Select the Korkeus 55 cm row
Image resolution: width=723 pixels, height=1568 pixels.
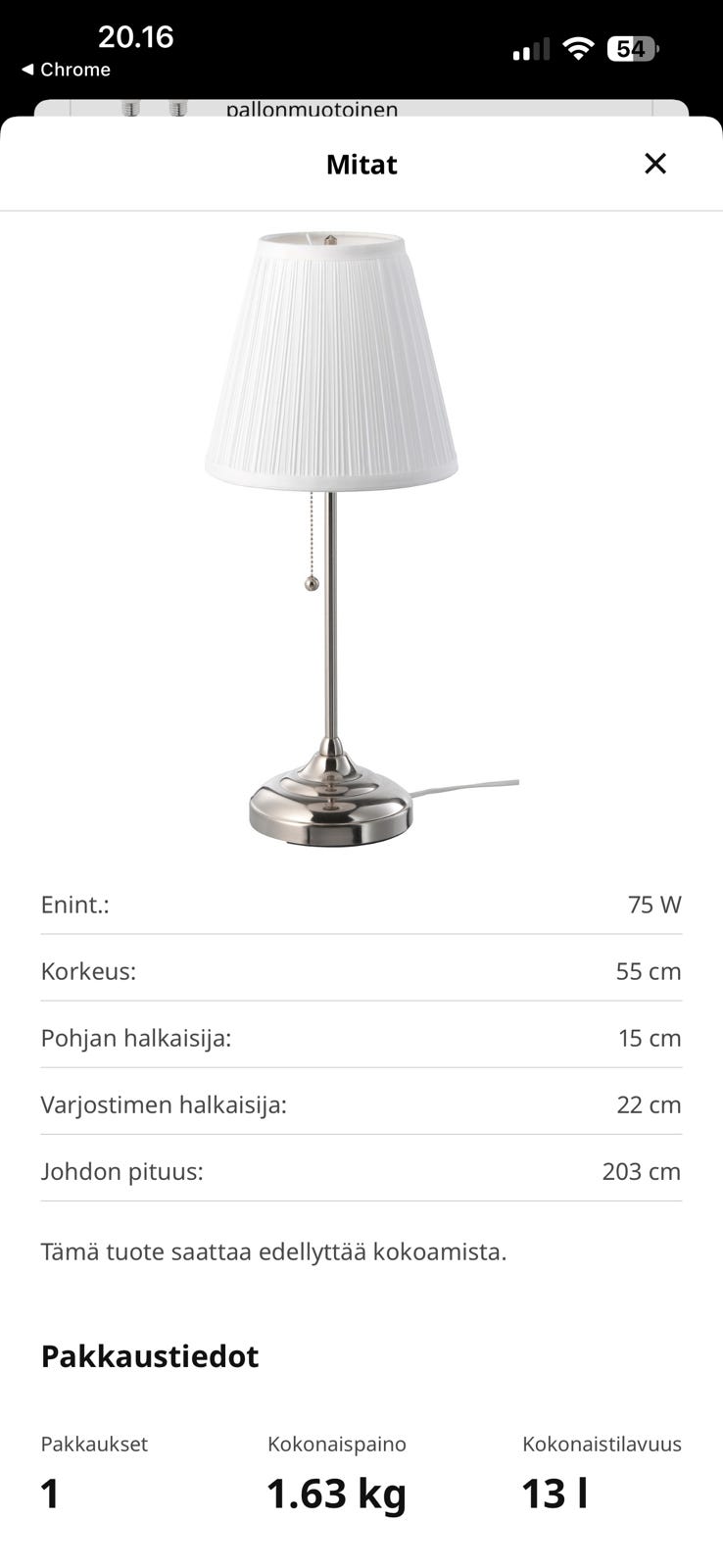point(361,971)
